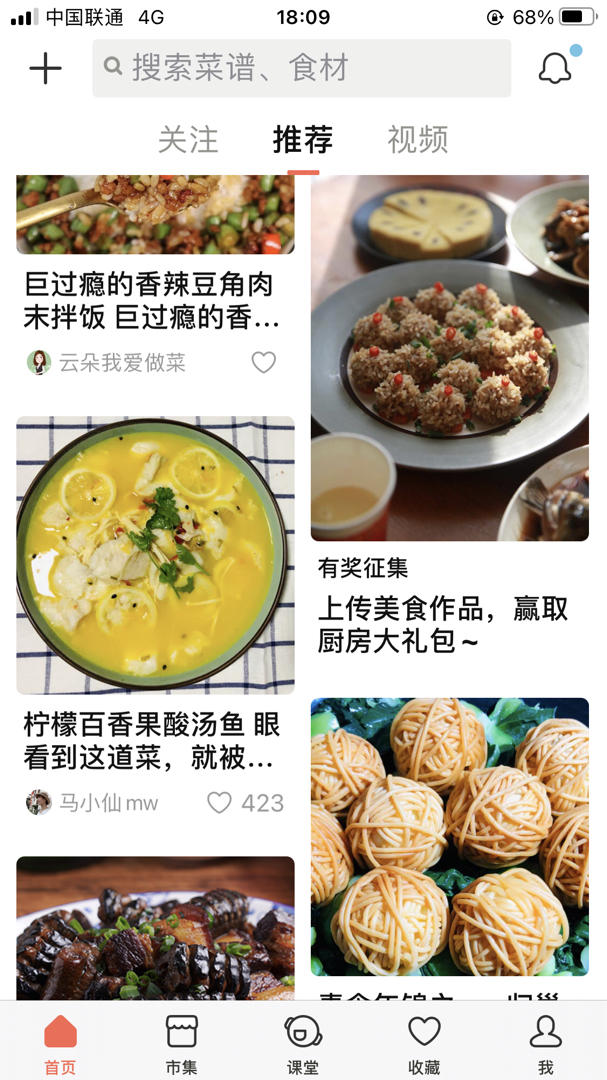Viewport: 607px width, 1080px height.
Task: Tap the plus icon to add a recipe
Action: (x=45, y=68)
